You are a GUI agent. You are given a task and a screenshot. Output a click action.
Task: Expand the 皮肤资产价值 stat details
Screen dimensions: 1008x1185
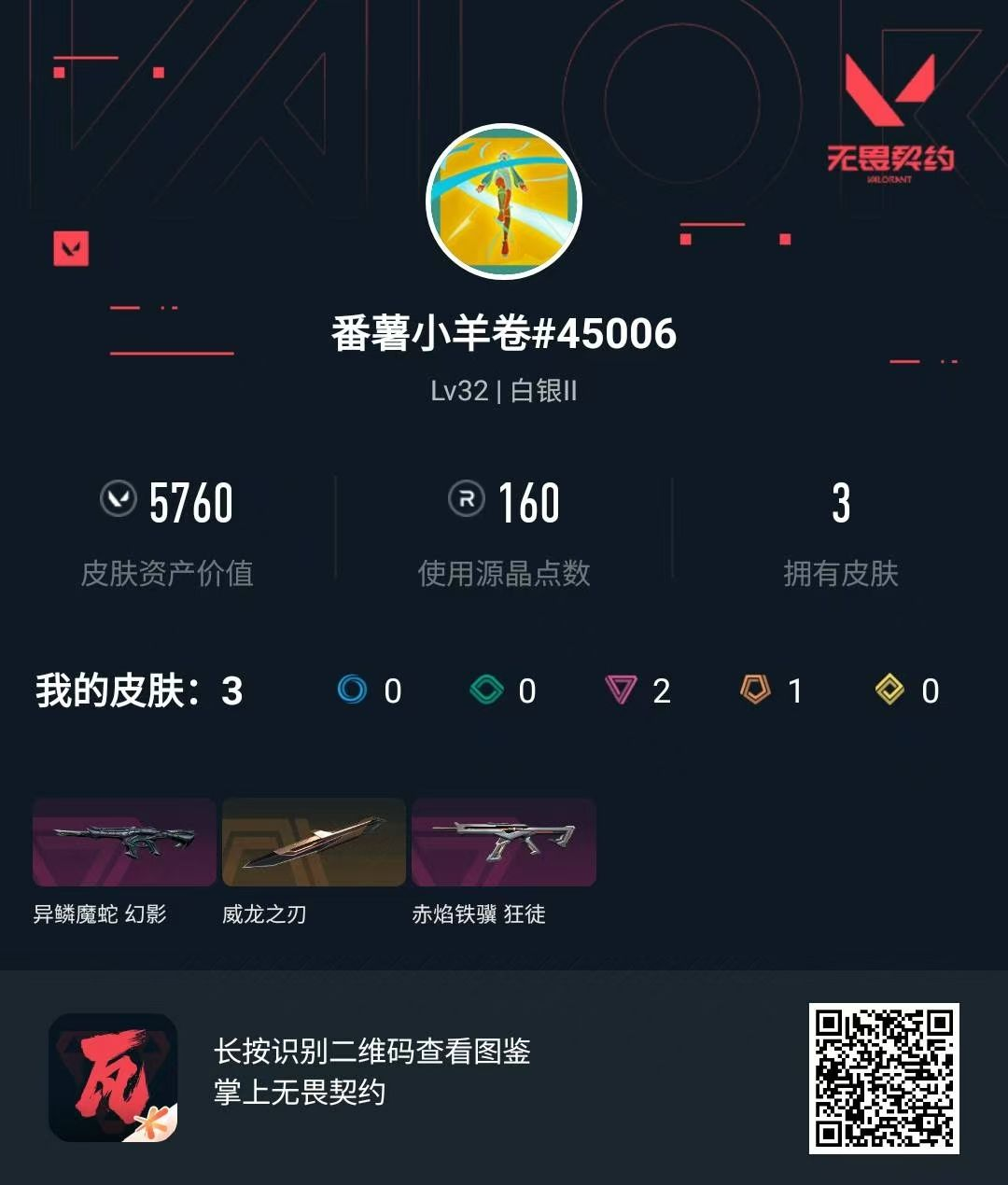[171, 576]
